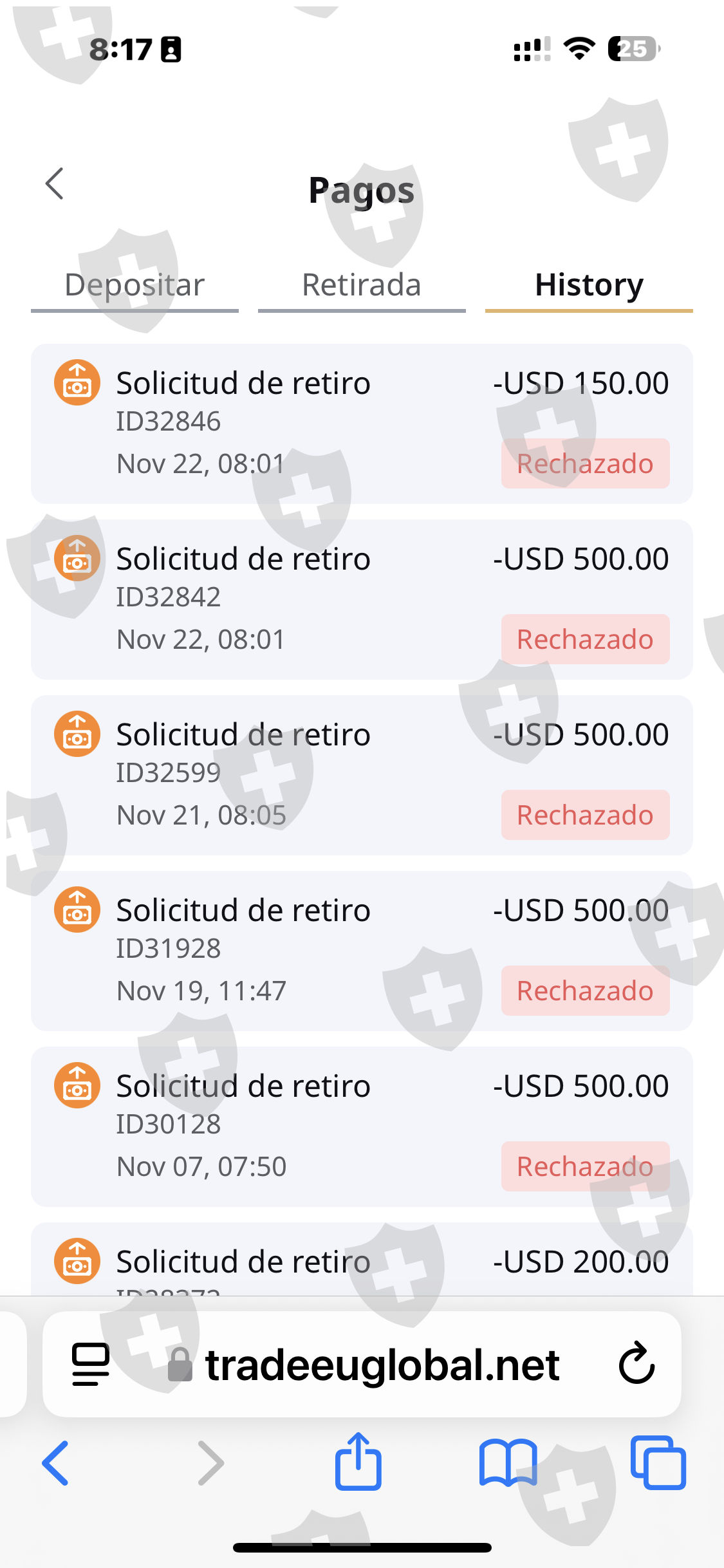Open withdrawal request ID30128
The width and height of the screenshot is (724, 1568).
click(x=362, y=1126)
